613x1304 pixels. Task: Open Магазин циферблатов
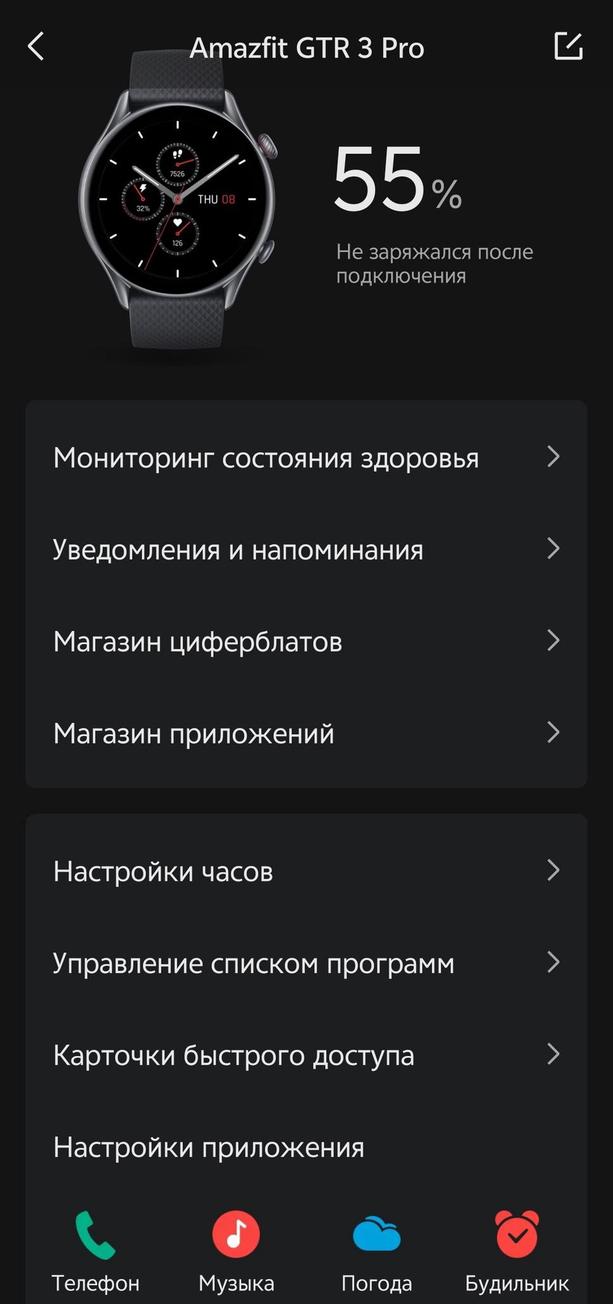pos(306,642)
